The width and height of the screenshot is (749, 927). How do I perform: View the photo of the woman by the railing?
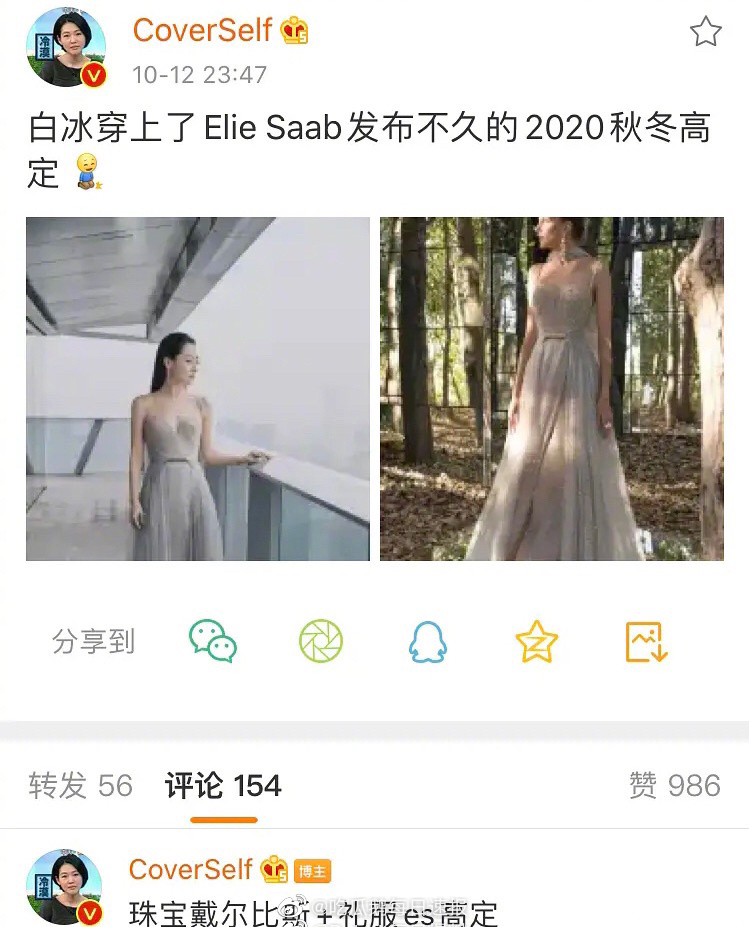198,389
